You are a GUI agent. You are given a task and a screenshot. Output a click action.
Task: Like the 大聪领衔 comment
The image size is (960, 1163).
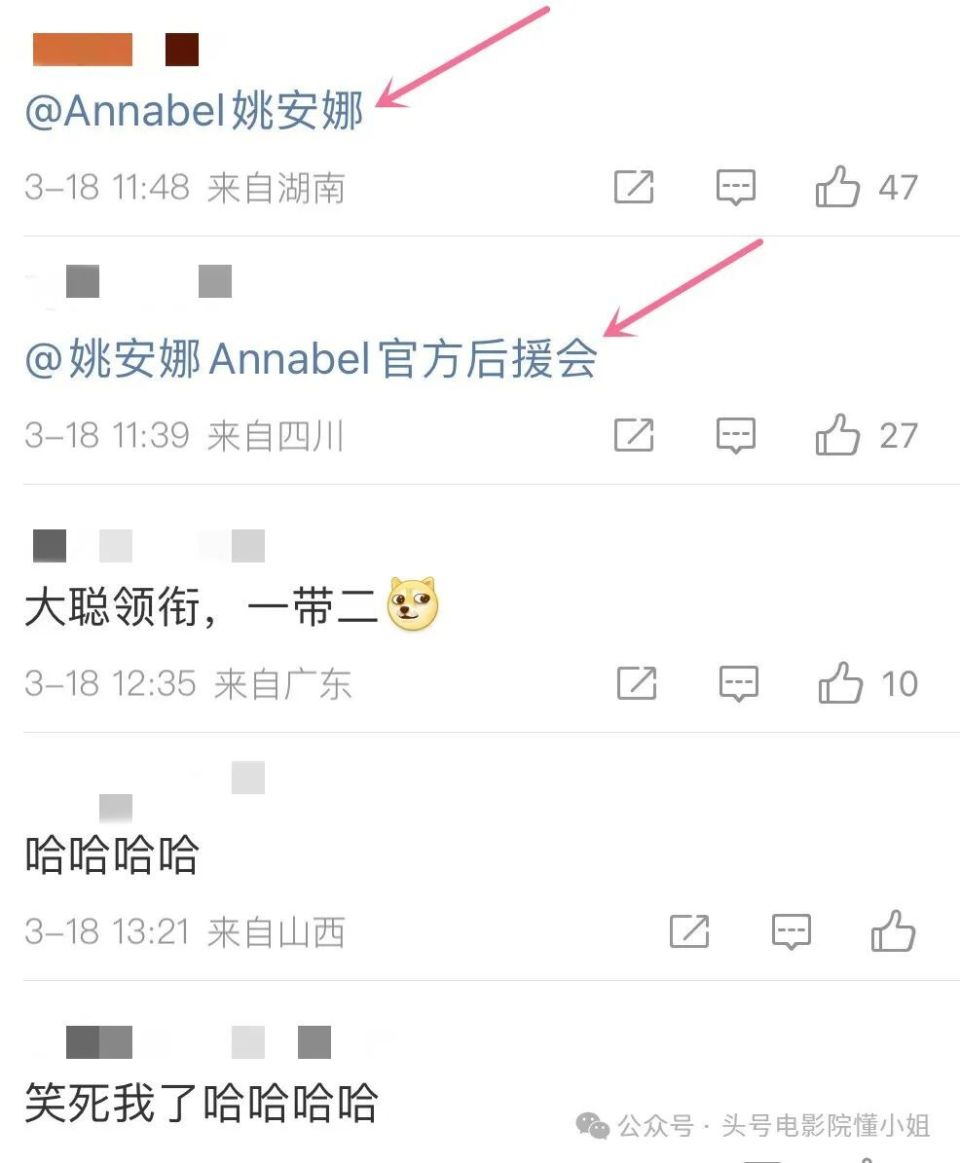(840, 683)
